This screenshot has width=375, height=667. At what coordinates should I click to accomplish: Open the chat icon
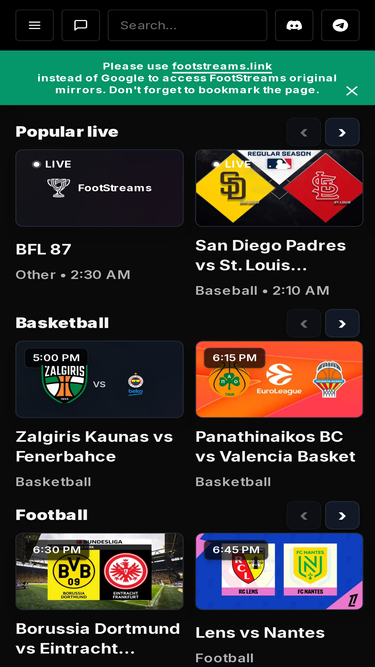[80, 26]
